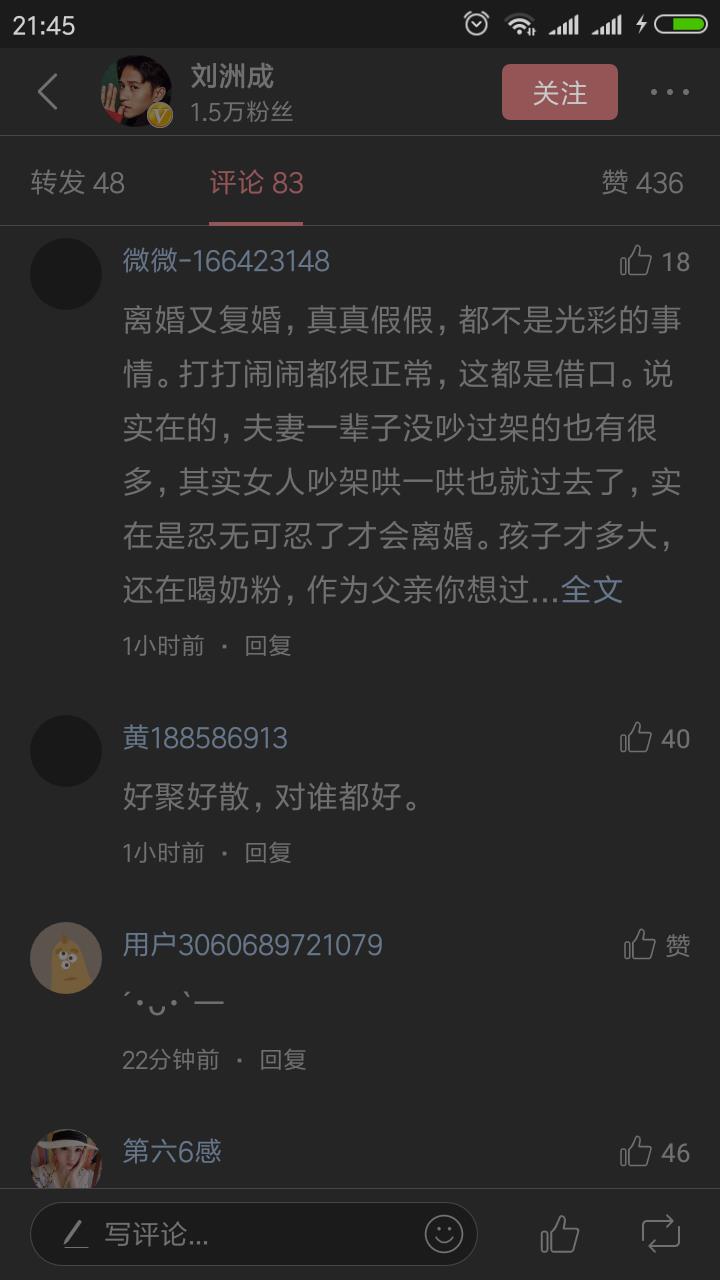The image size is (720, 1280).
Task: Follow 刘洲成 with the 关注 button
Action: pos(559,92)
